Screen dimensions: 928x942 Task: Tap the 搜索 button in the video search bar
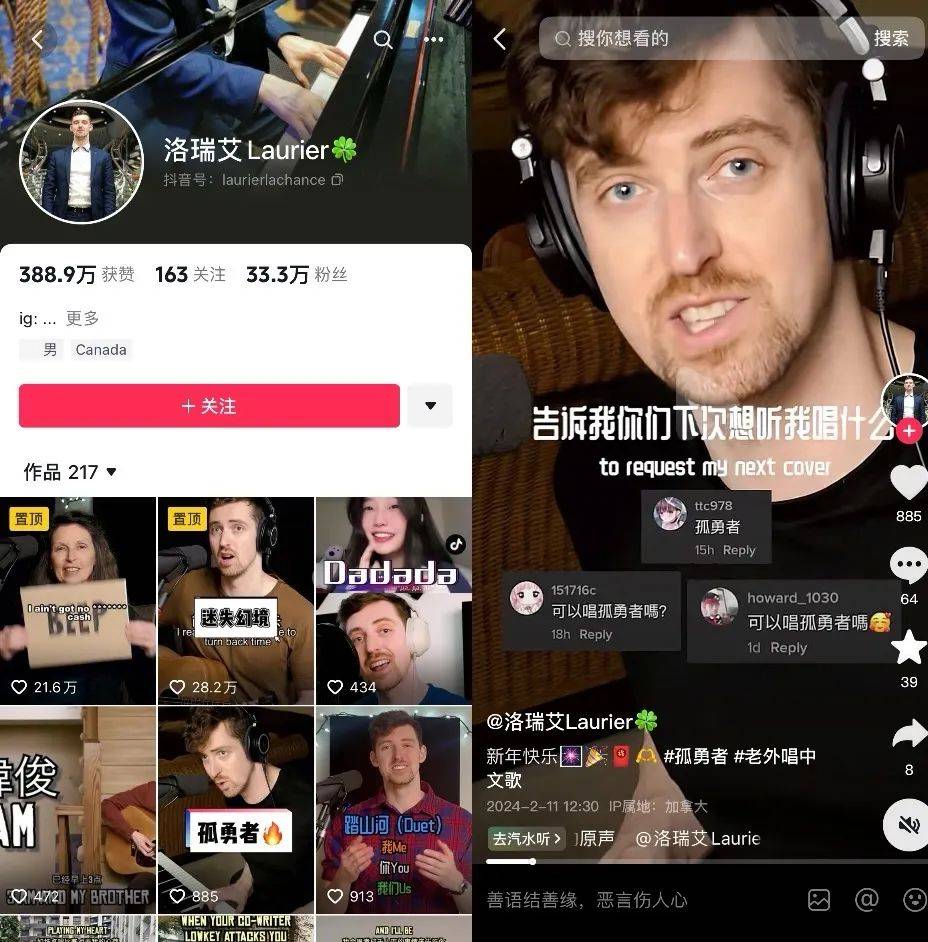(x=891, y=38)
